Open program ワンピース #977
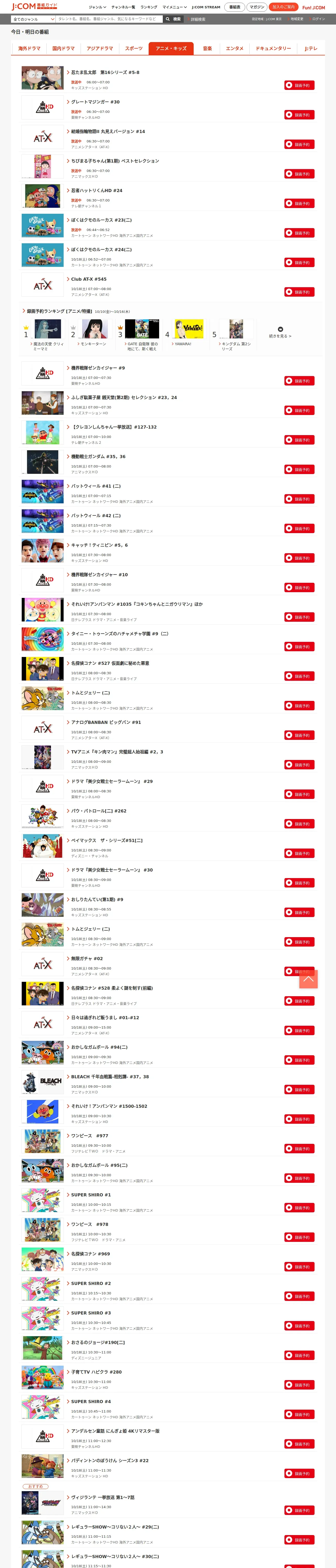Screen dimensions: 336x1568 pyautogui.click(x=90, y=1136)
